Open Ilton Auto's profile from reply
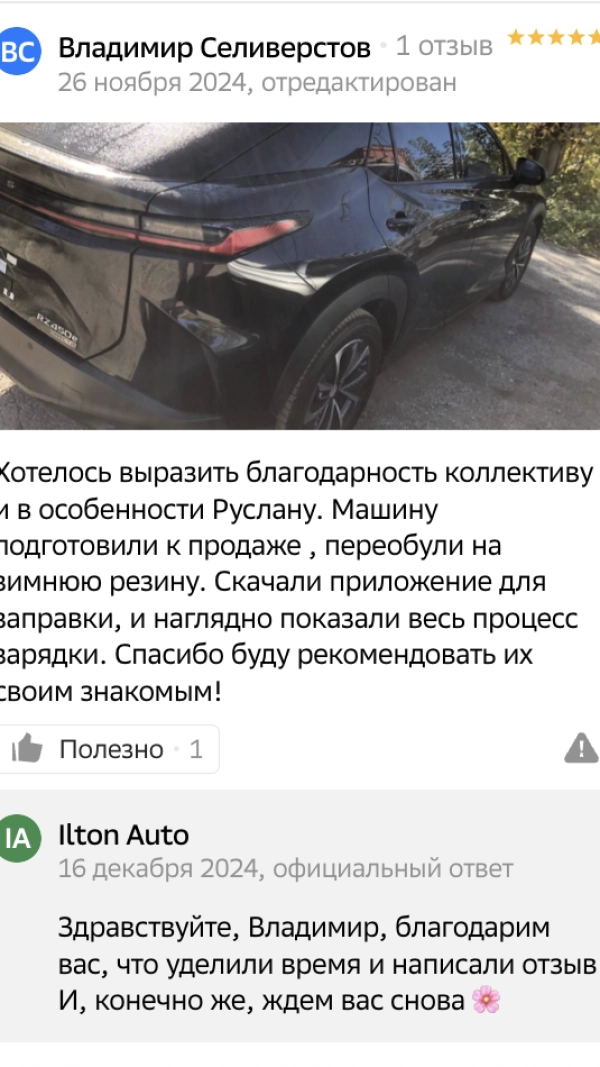The height and width of the screenshot is (1067, 600). [x=123, y=835]
